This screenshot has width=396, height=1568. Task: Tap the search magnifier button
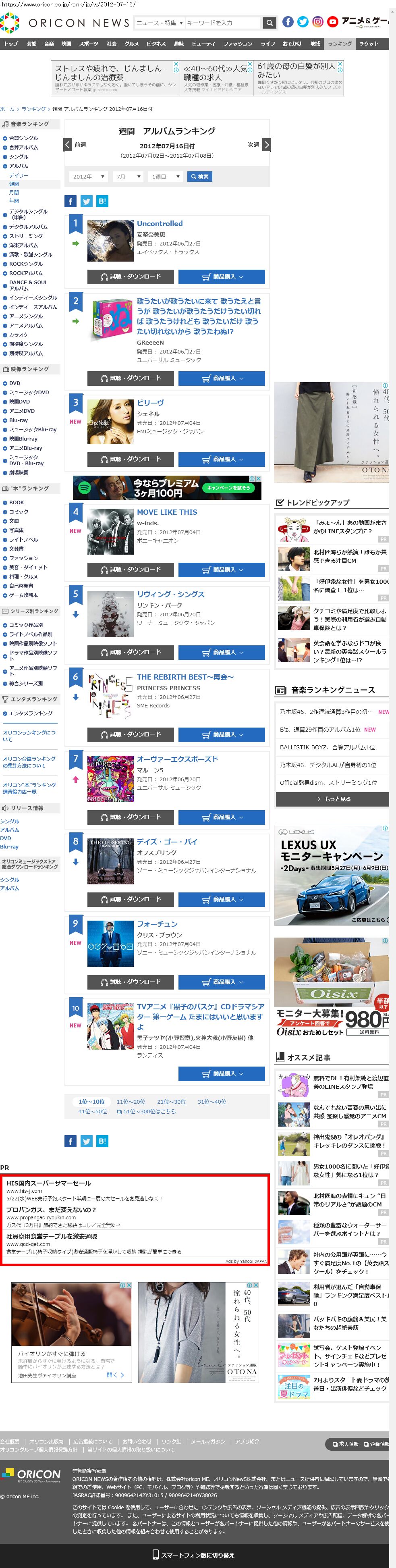270,23
